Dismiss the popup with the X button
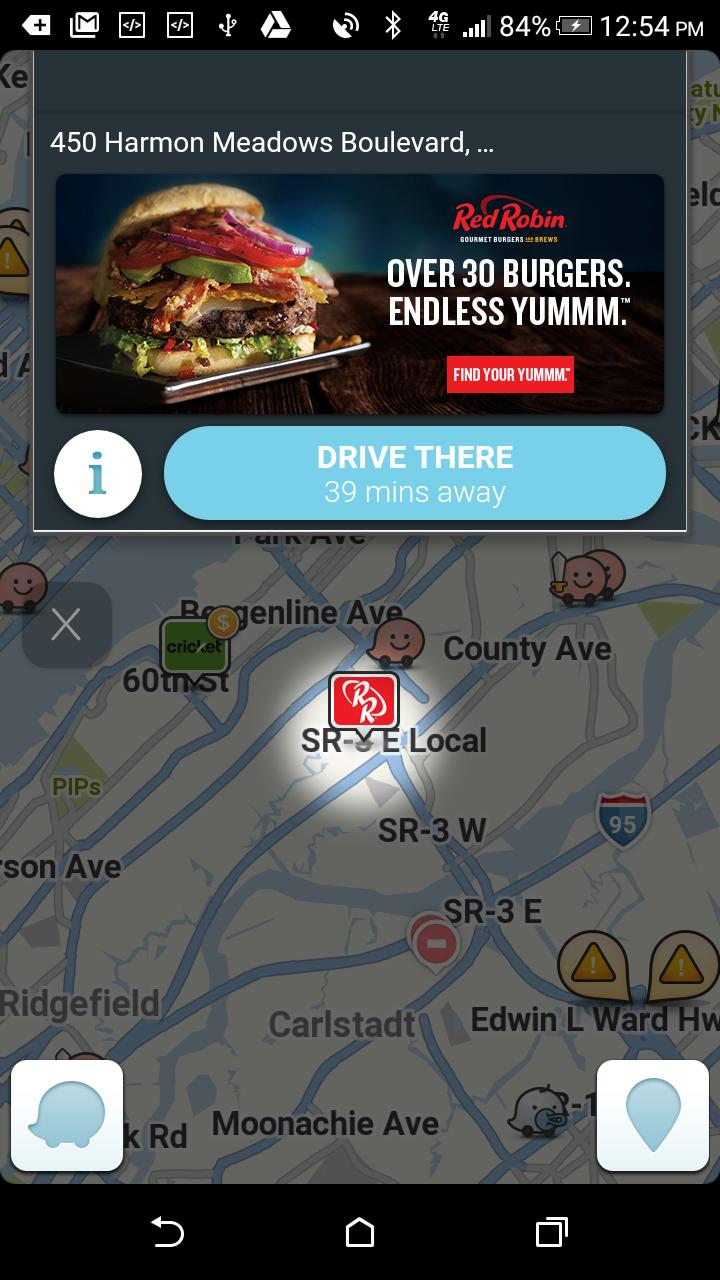The image size is (720, 1280). (66, 624)
